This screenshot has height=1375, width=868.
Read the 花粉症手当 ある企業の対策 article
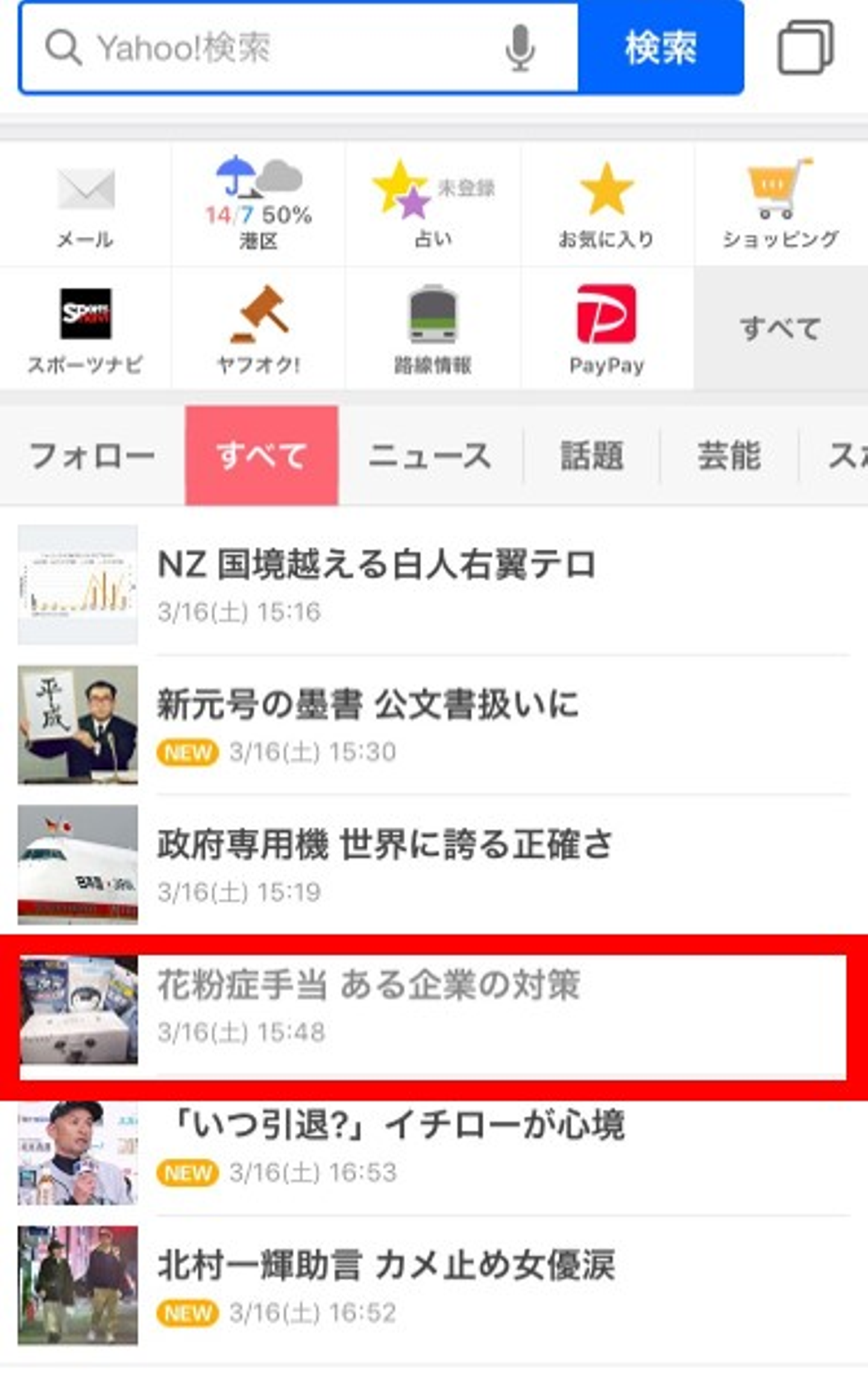(x=369, y=985)
